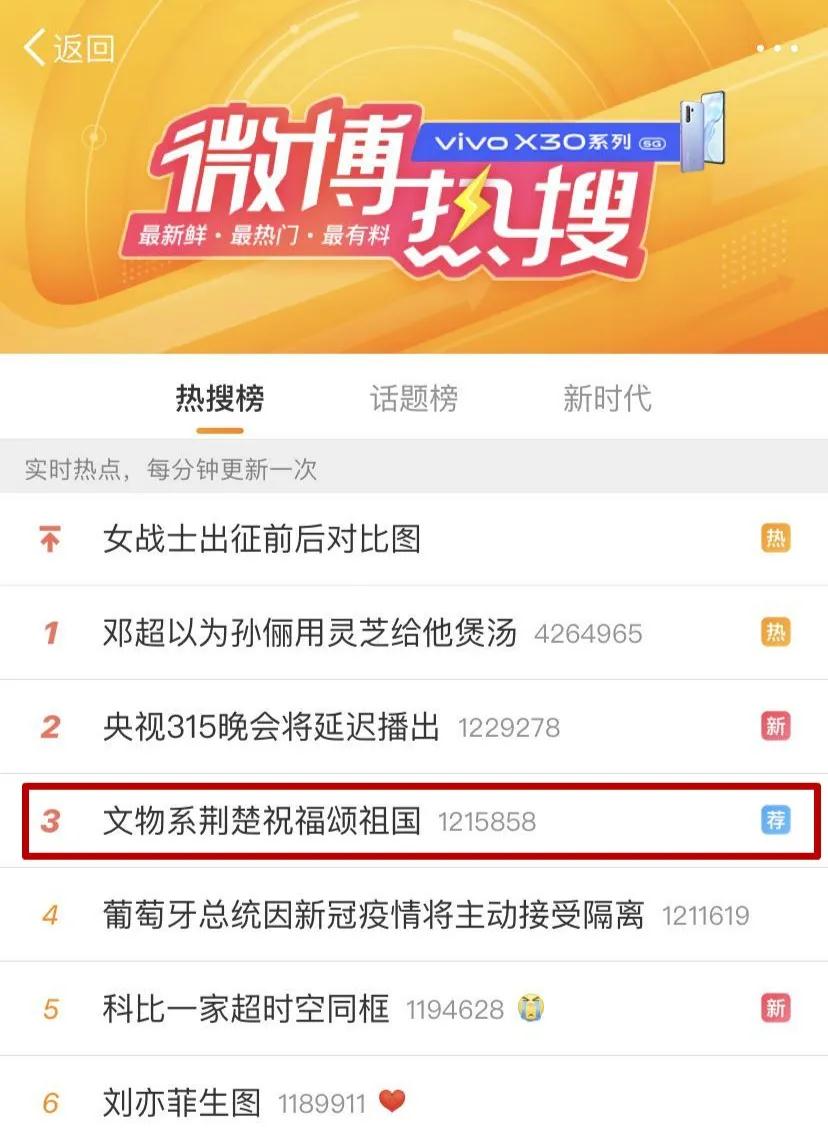The height and width of the screenshot is (1134, 828).
Task: Tap the 返回 back button
Action: pyautogui.click(x=68, y=47)
